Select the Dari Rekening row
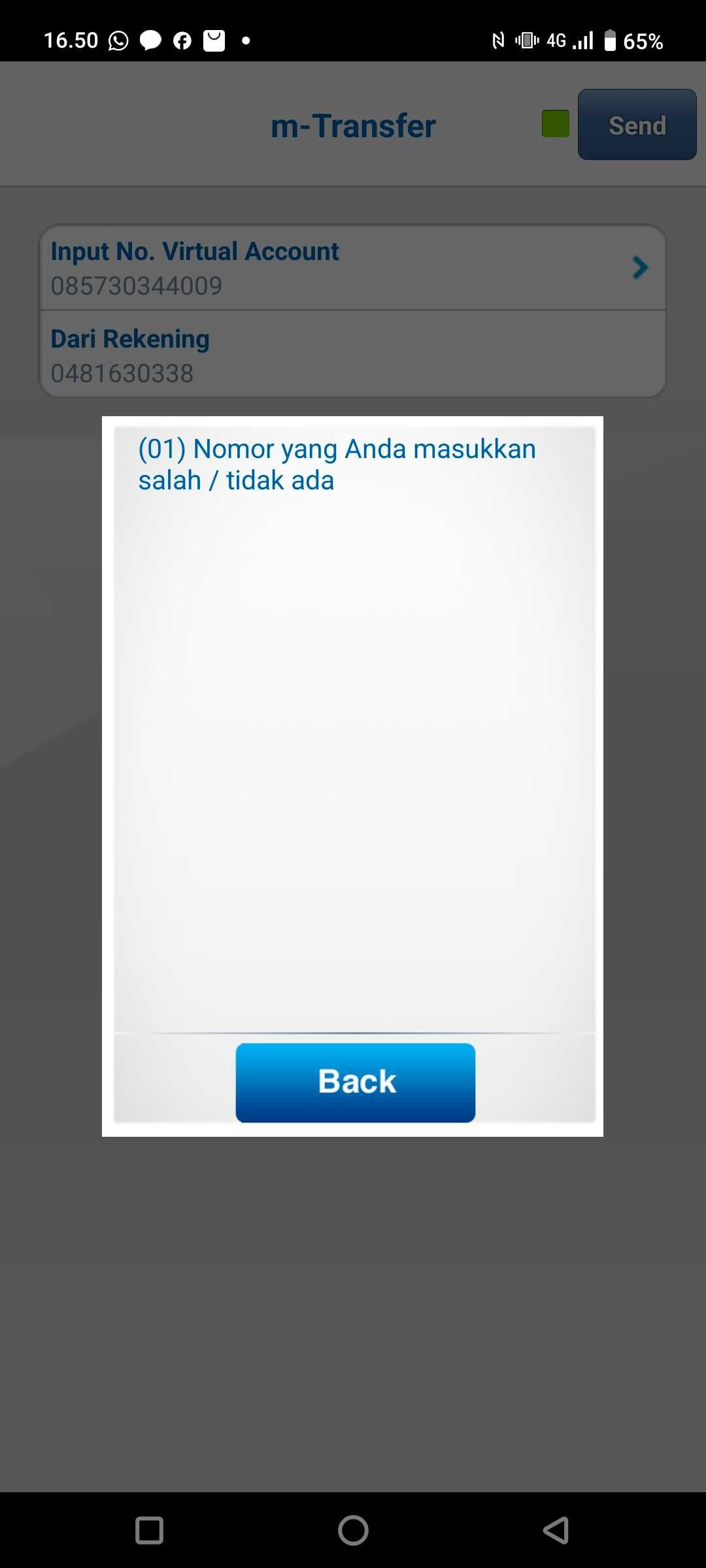 353,355
